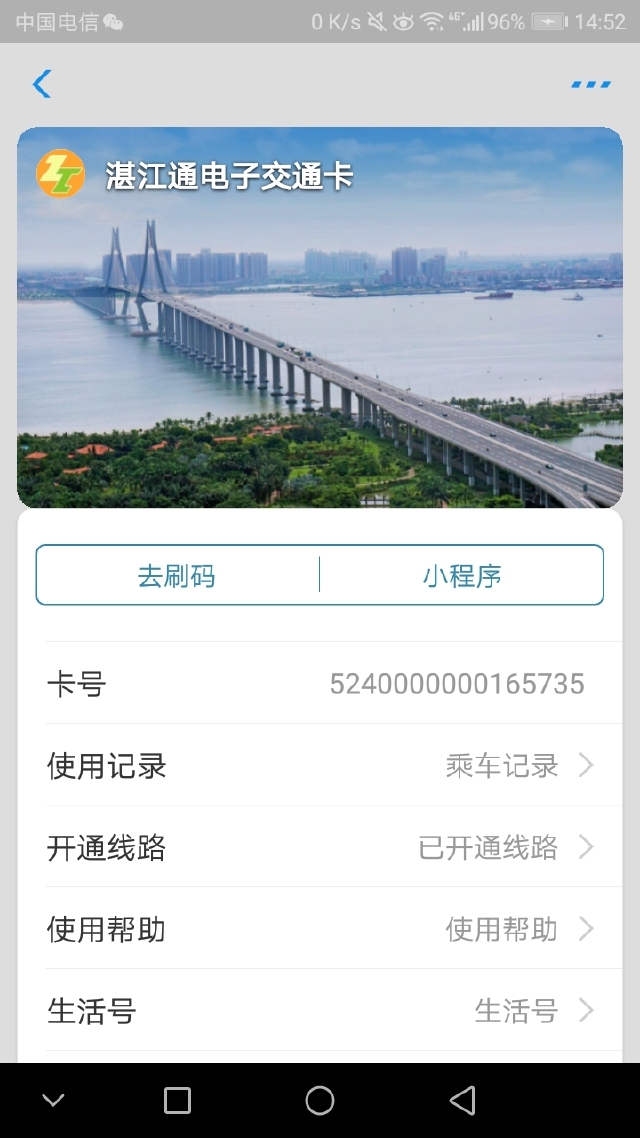The width and height of the screenshot is (640, 1138).
Task: Open the 生活号 row
Action: 320,1011
